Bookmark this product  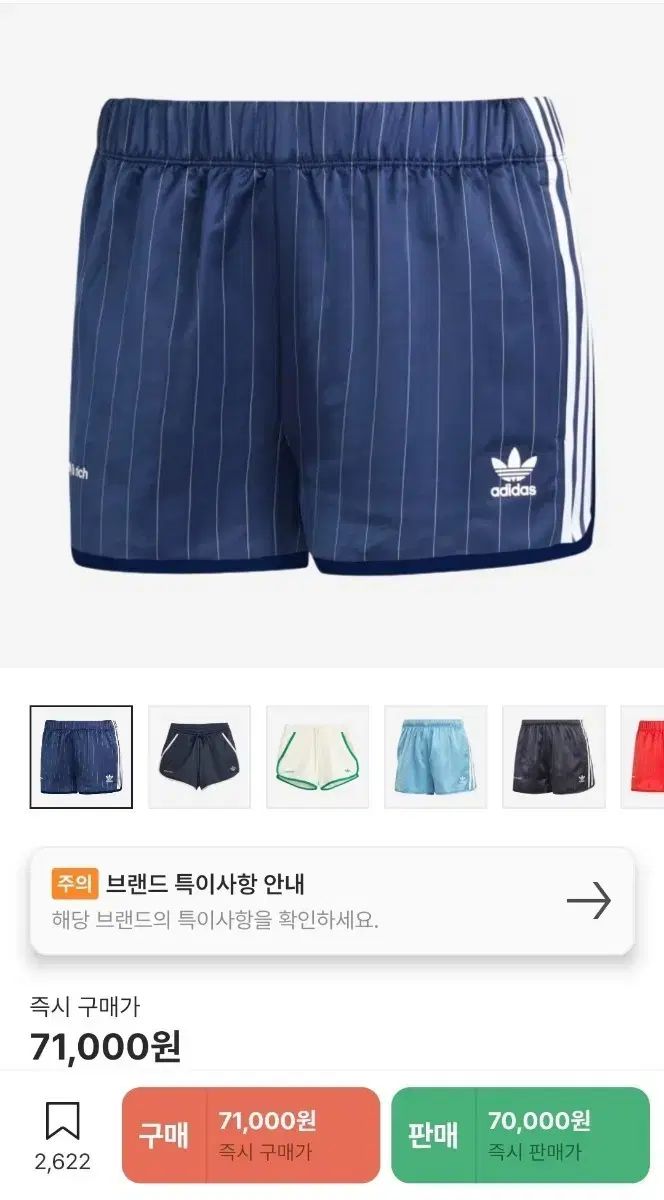(x=62, y=1124)
